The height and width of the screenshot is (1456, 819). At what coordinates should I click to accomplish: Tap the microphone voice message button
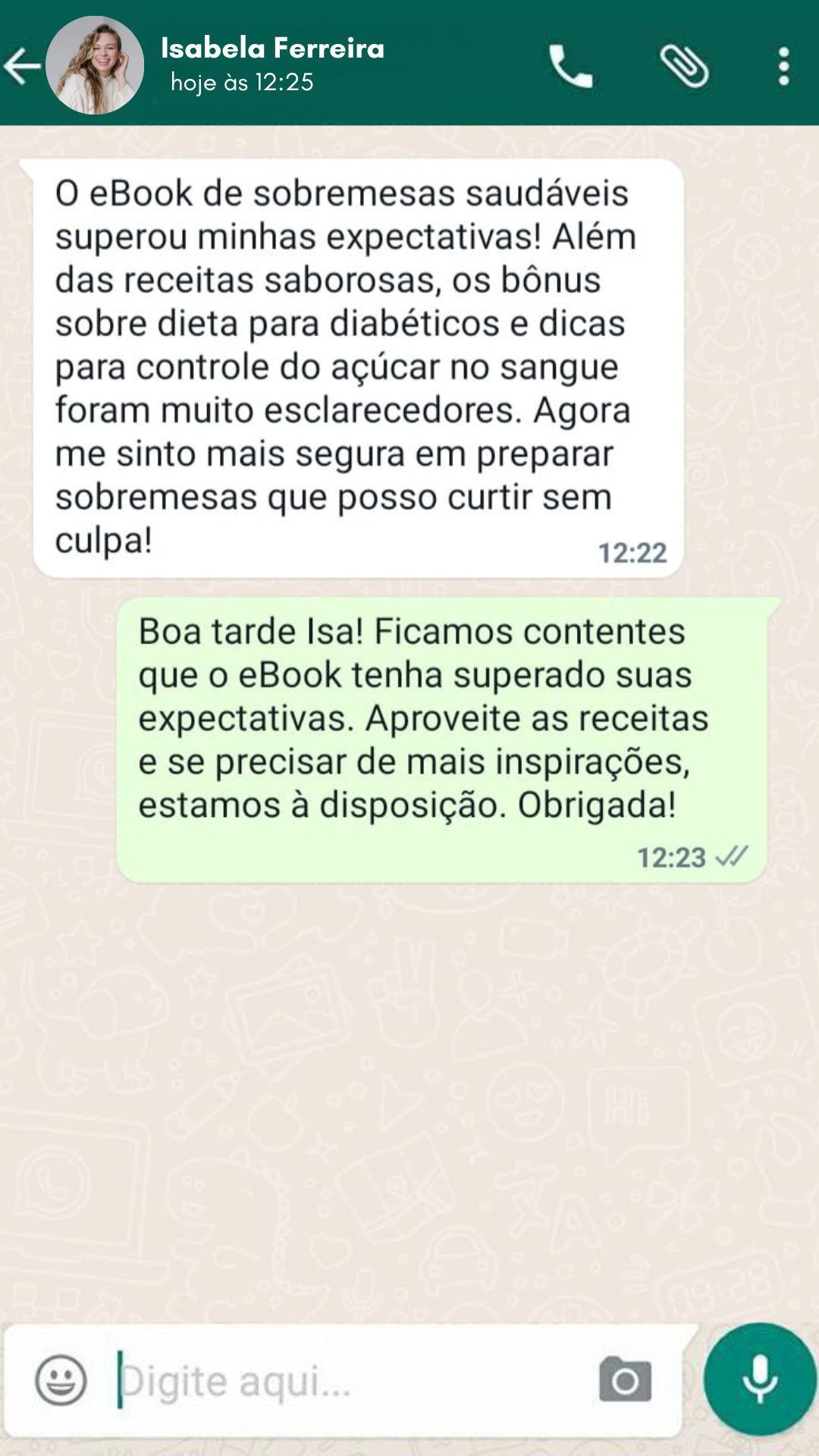point(760,1379)
